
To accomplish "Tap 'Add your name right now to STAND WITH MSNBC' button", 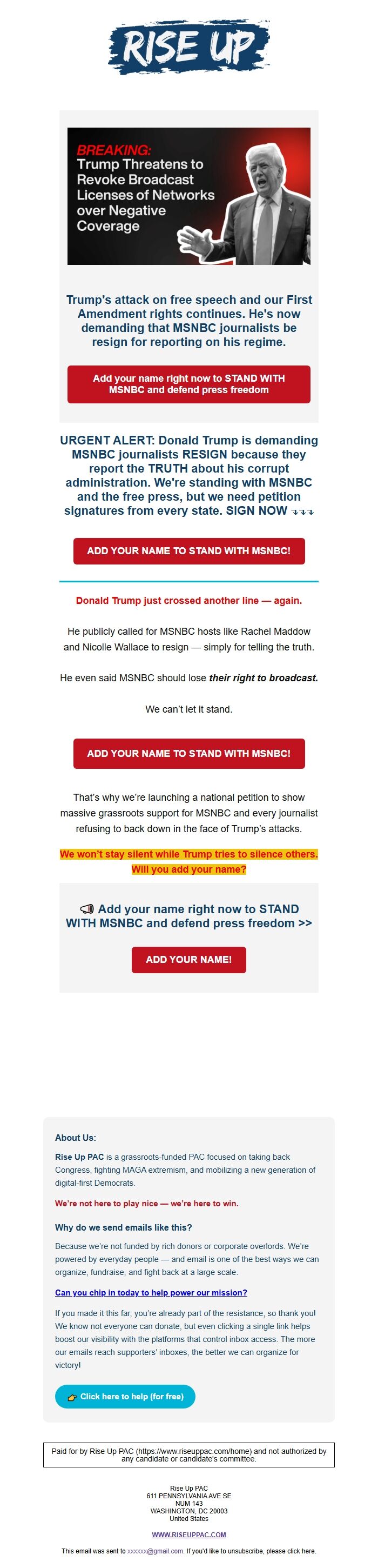I will 188,384.
